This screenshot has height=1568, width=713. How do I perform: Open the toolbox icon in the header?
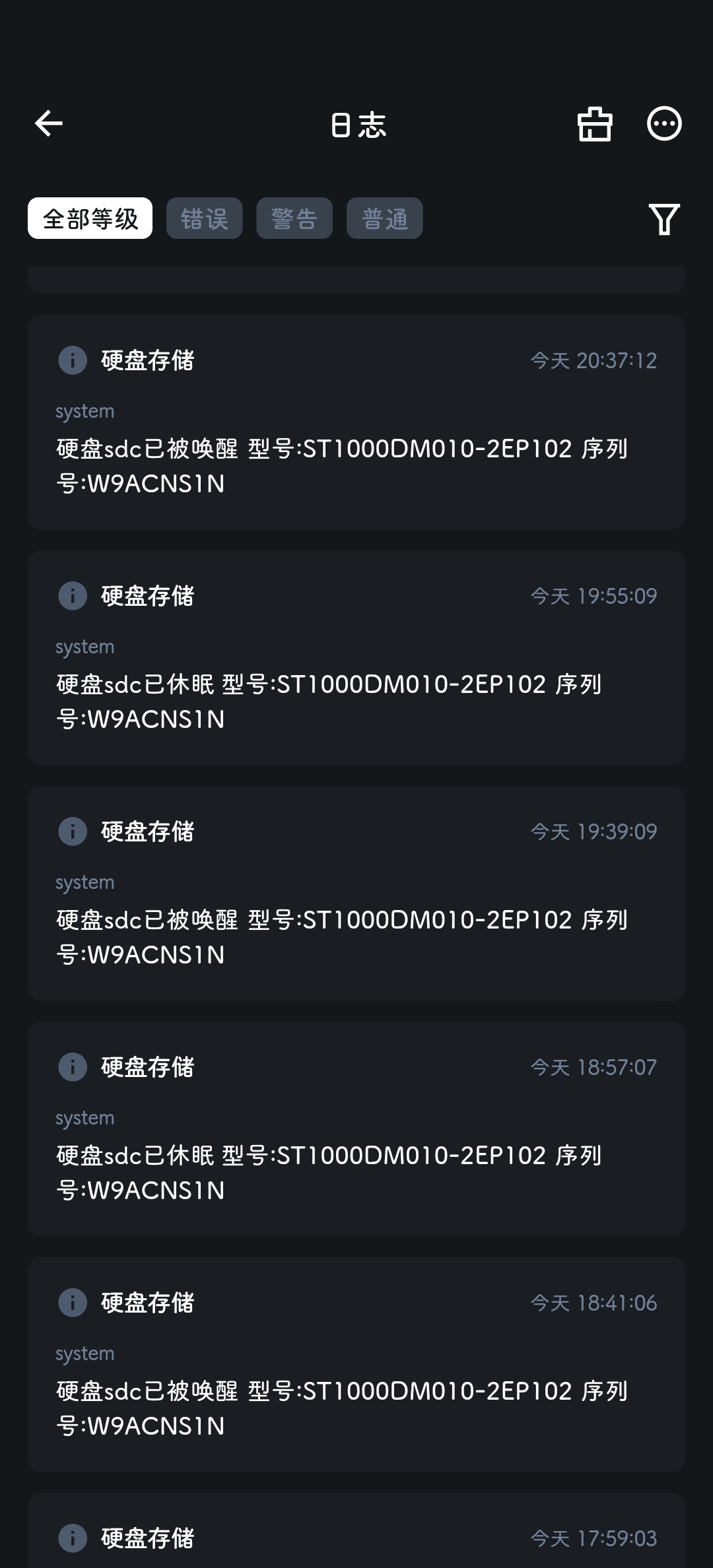point(595,123)
